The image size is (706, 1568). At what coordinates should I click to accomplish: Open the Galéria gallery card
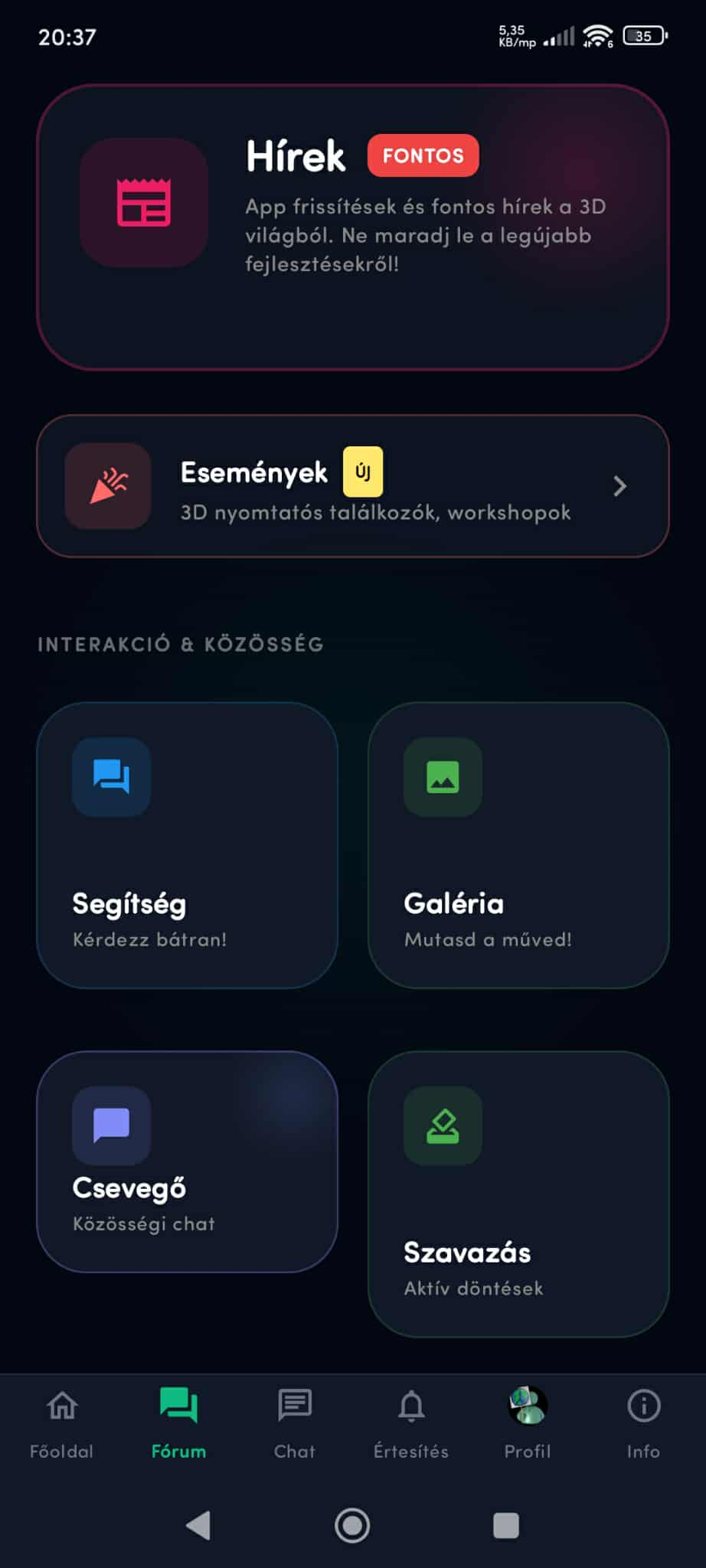(518, 845)
